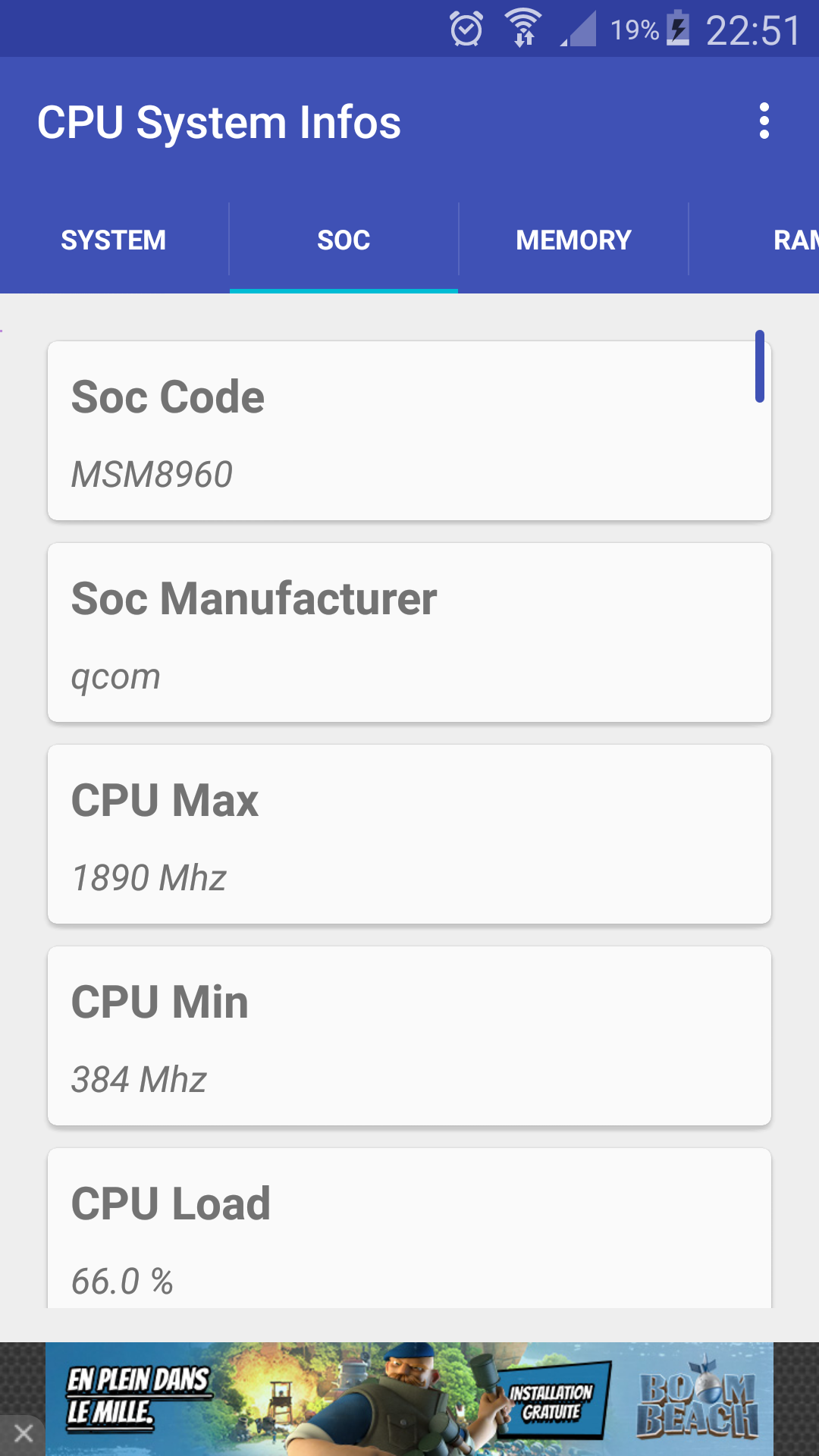Click the alarm clock status bar icon

coord(466,29)
